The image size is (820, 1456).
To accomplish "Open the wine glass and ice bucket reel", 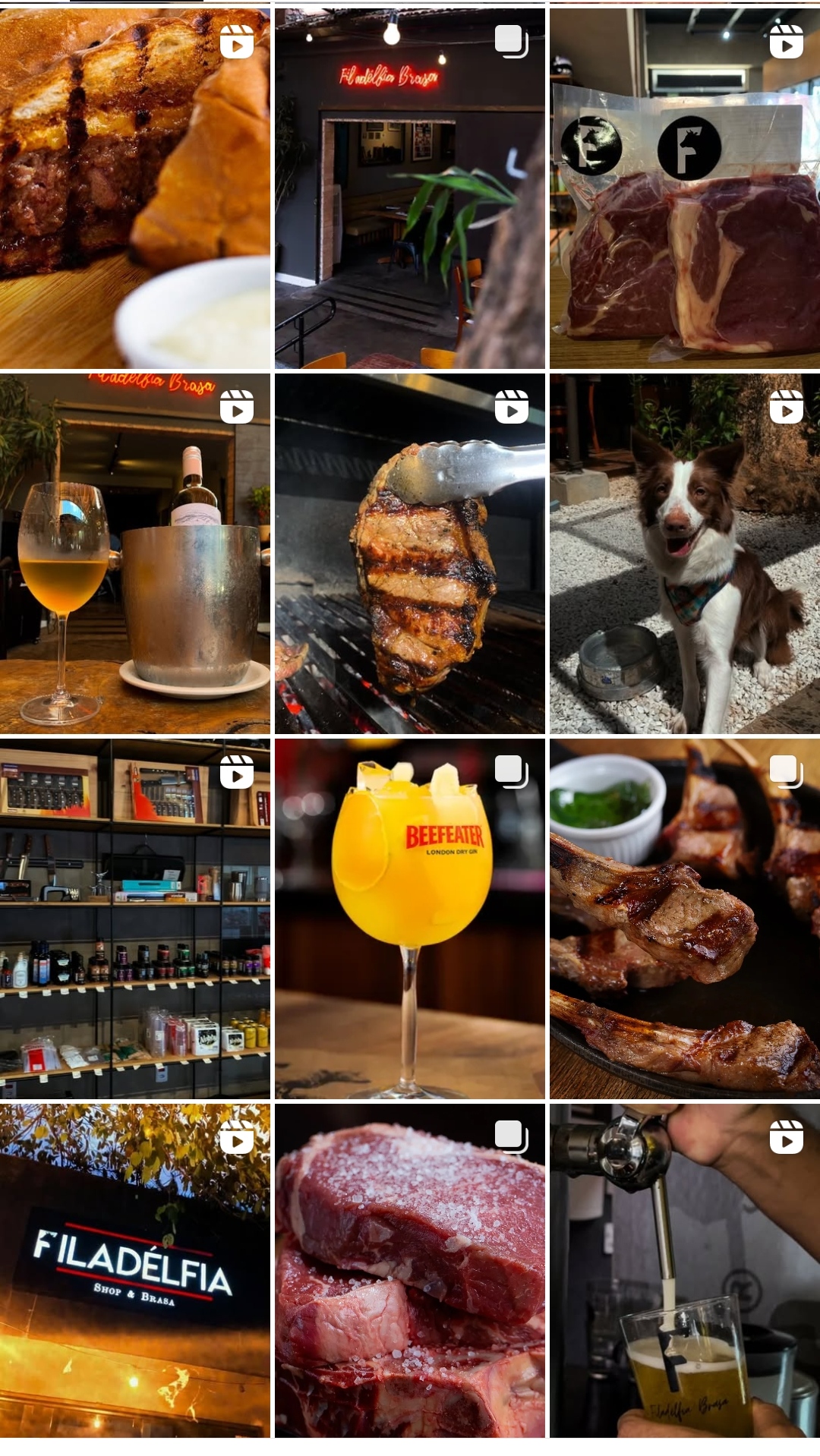I will click(134, 553).
